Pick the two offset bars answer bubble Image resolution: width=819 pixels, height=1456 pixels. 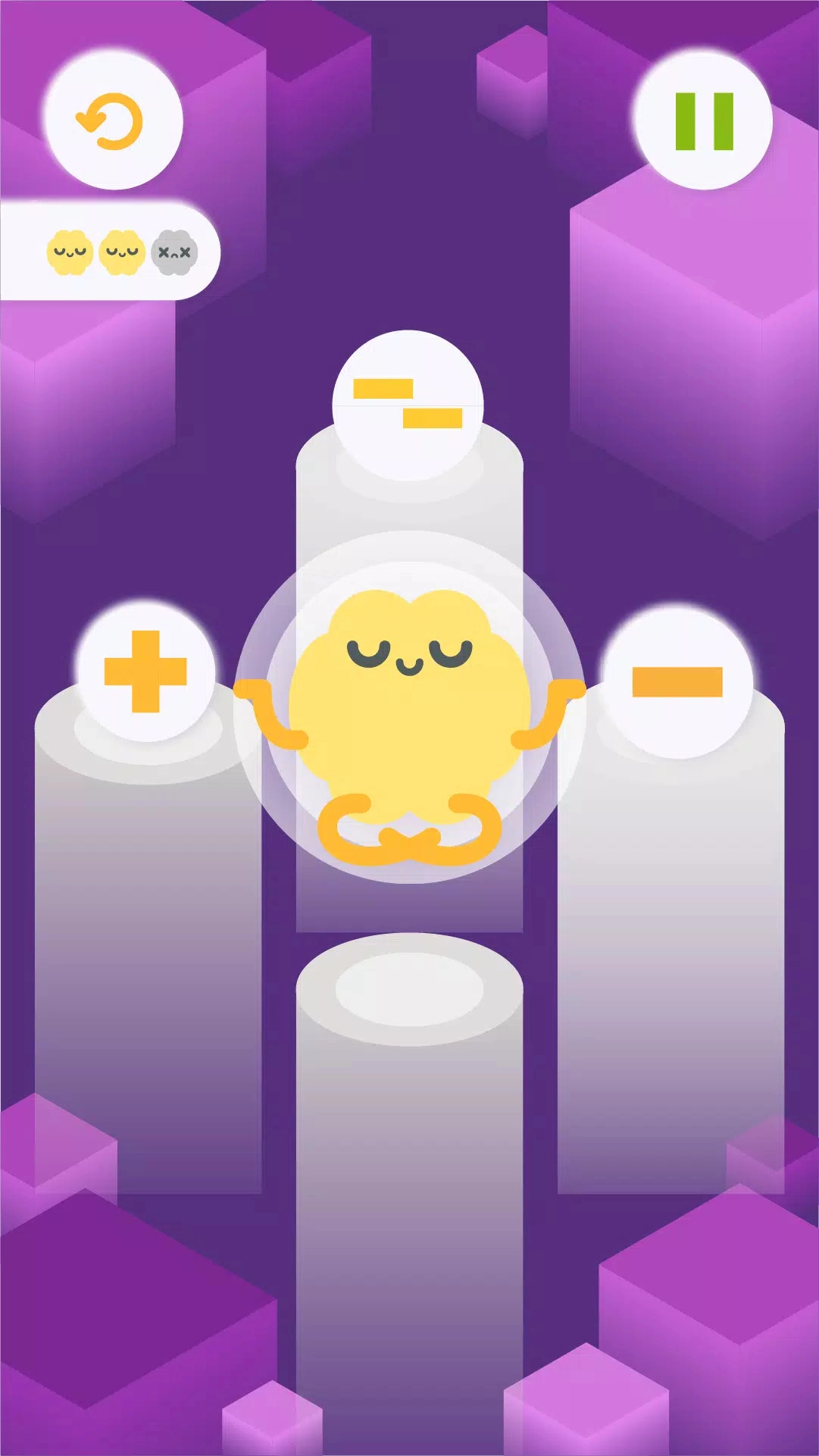(408, 405)
